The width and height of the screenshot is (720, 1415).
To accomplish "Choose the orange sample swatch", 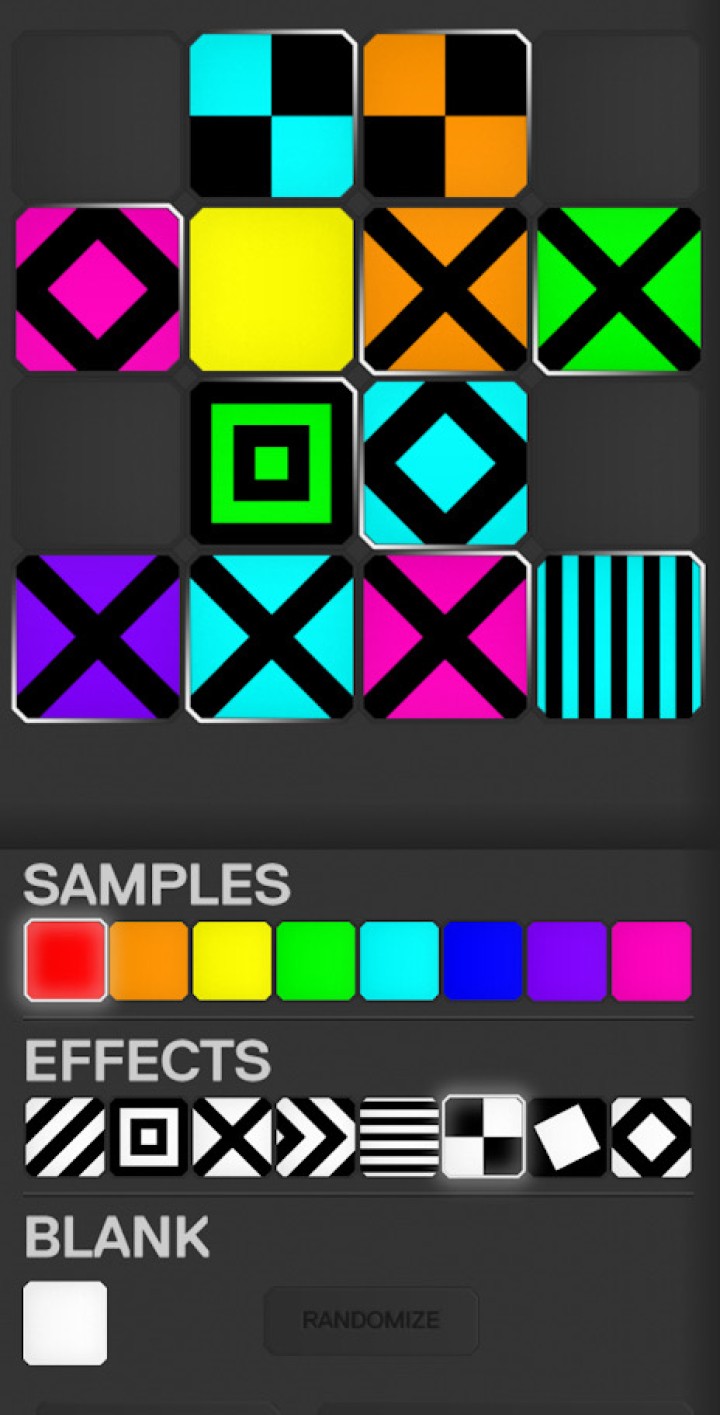I will click(x=150, y=961).
